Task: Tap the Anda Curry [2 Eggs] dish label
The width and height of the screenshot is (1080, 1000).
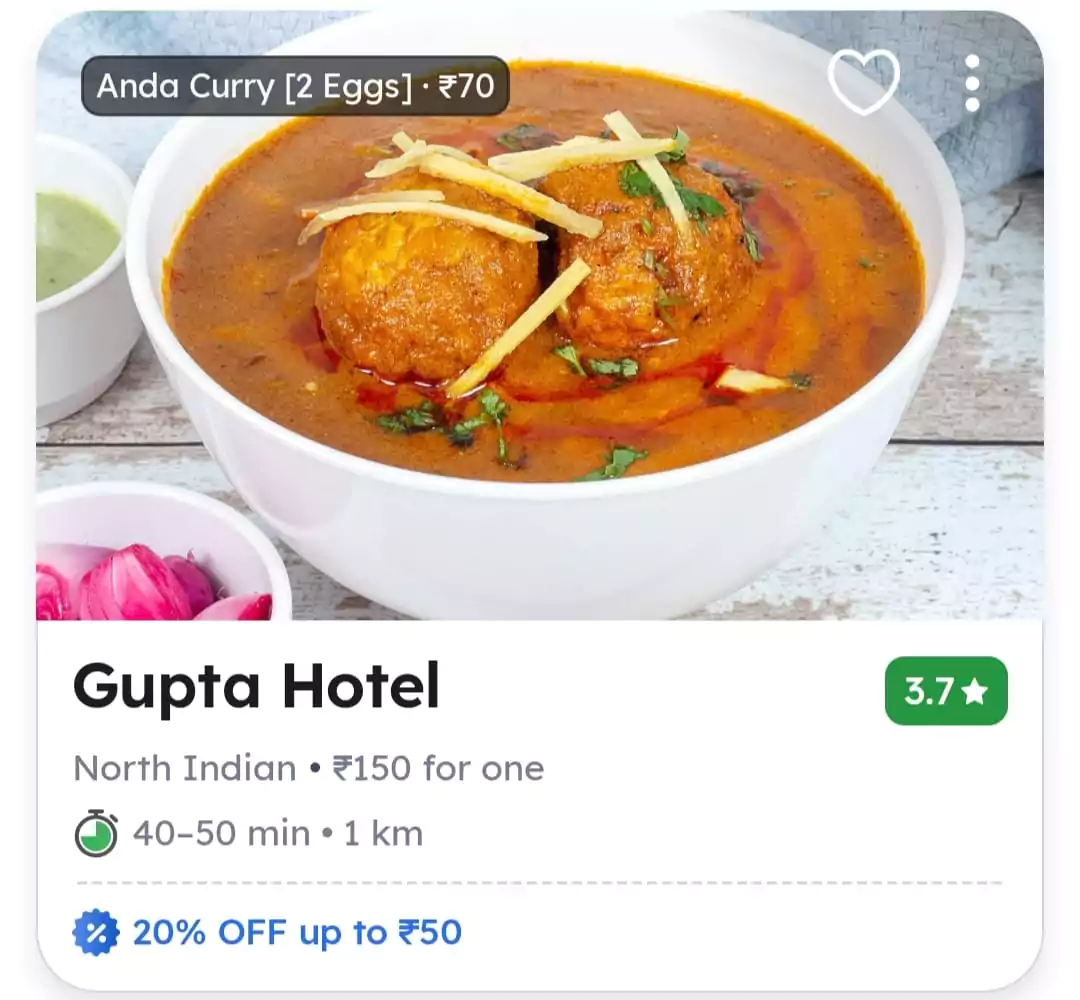Action: point(295,86)
